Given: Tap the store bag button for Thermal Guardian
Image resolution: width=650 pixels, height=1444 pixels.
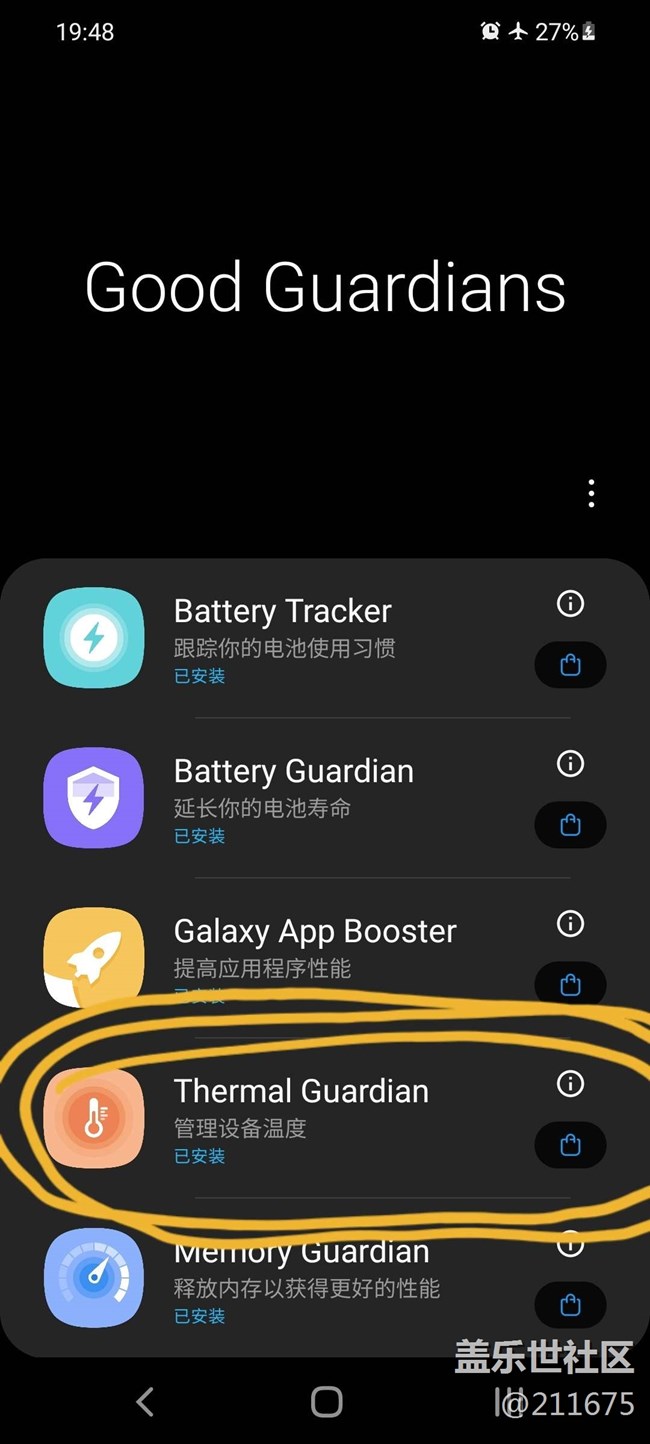Looking at the screenshot, I should [570, 1145].
